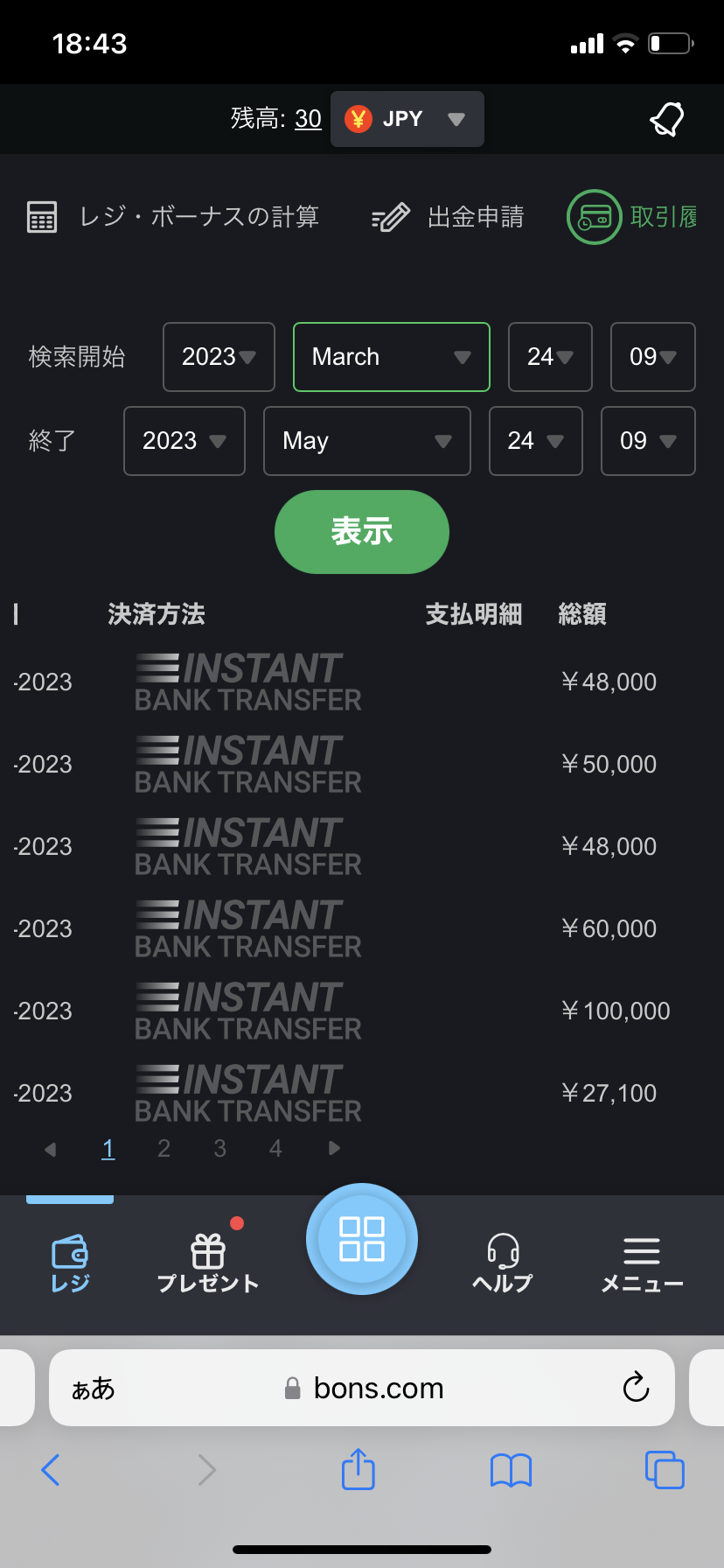Open the Safari share sheet

point(357,1470)
